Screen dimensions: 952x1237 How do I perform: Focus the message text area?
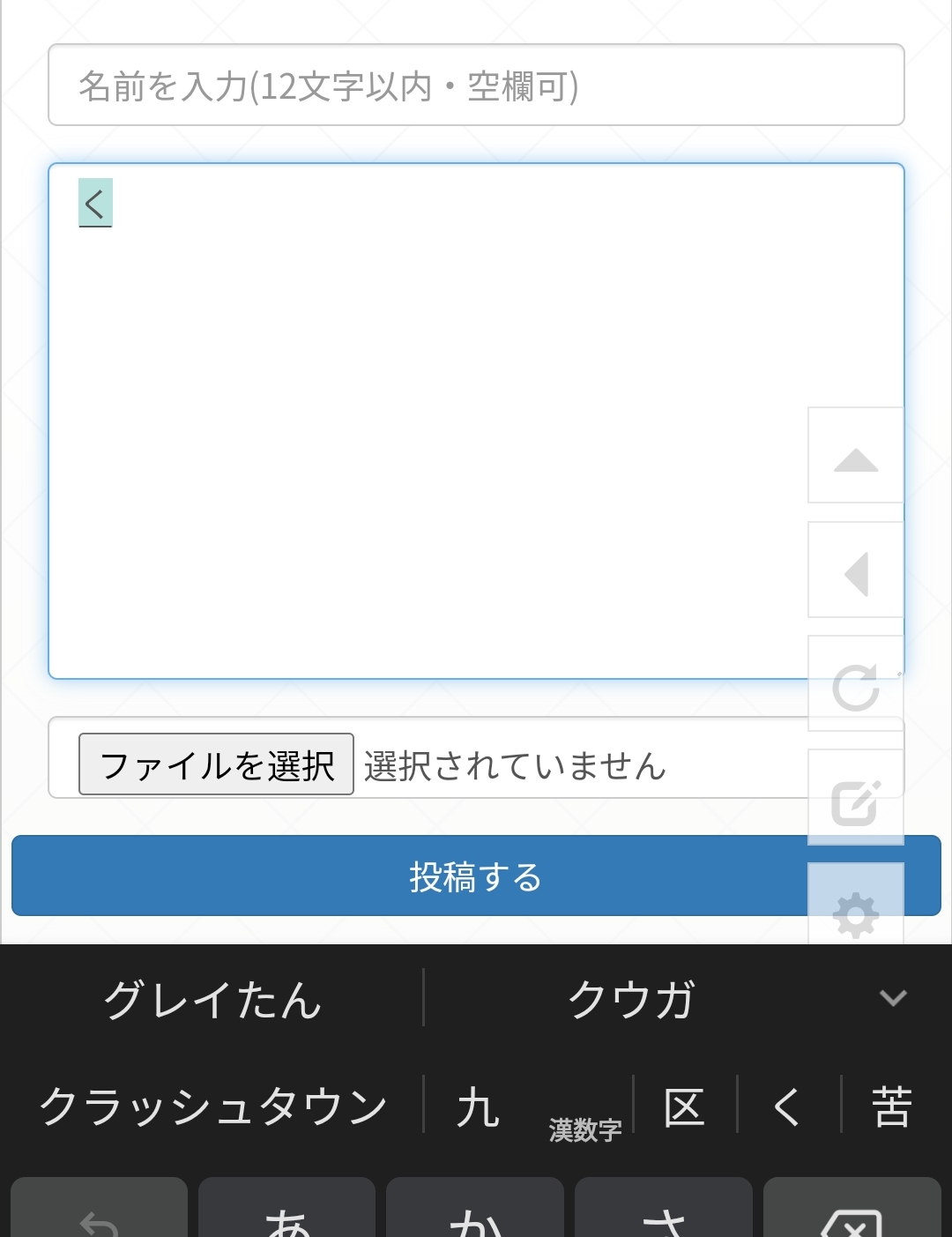pos(423,423)
